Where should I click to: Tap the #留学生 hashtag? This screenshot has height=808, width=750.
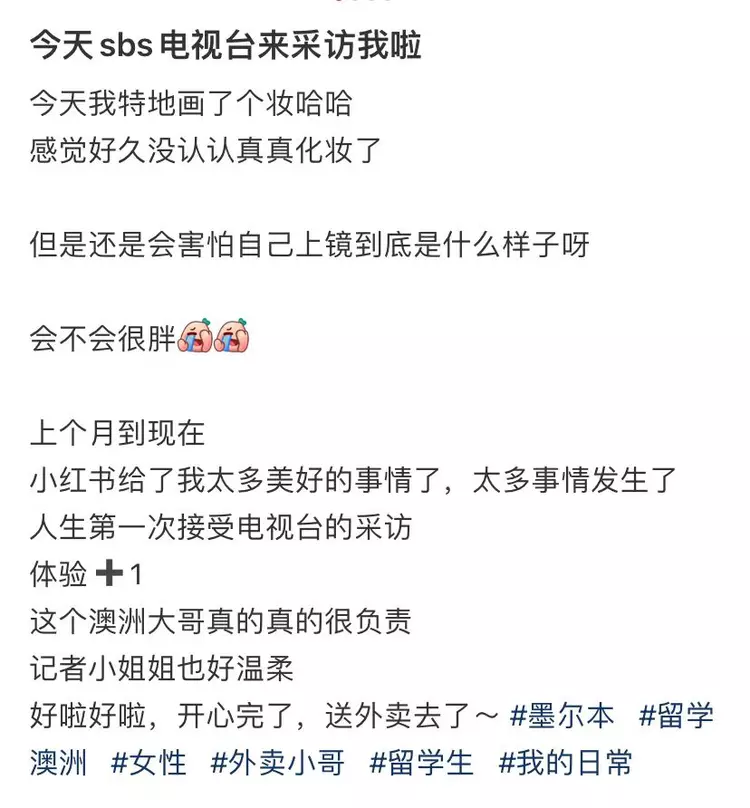pyautogui.click(x=421, y=763)
